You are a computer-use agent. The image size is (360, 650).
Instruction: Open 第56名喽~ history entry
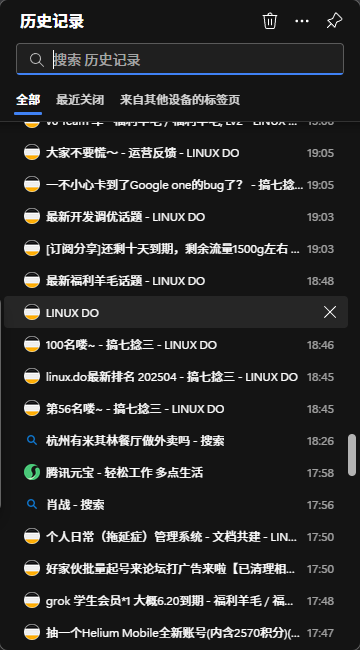pyautogui.click(x=176, y=409)
